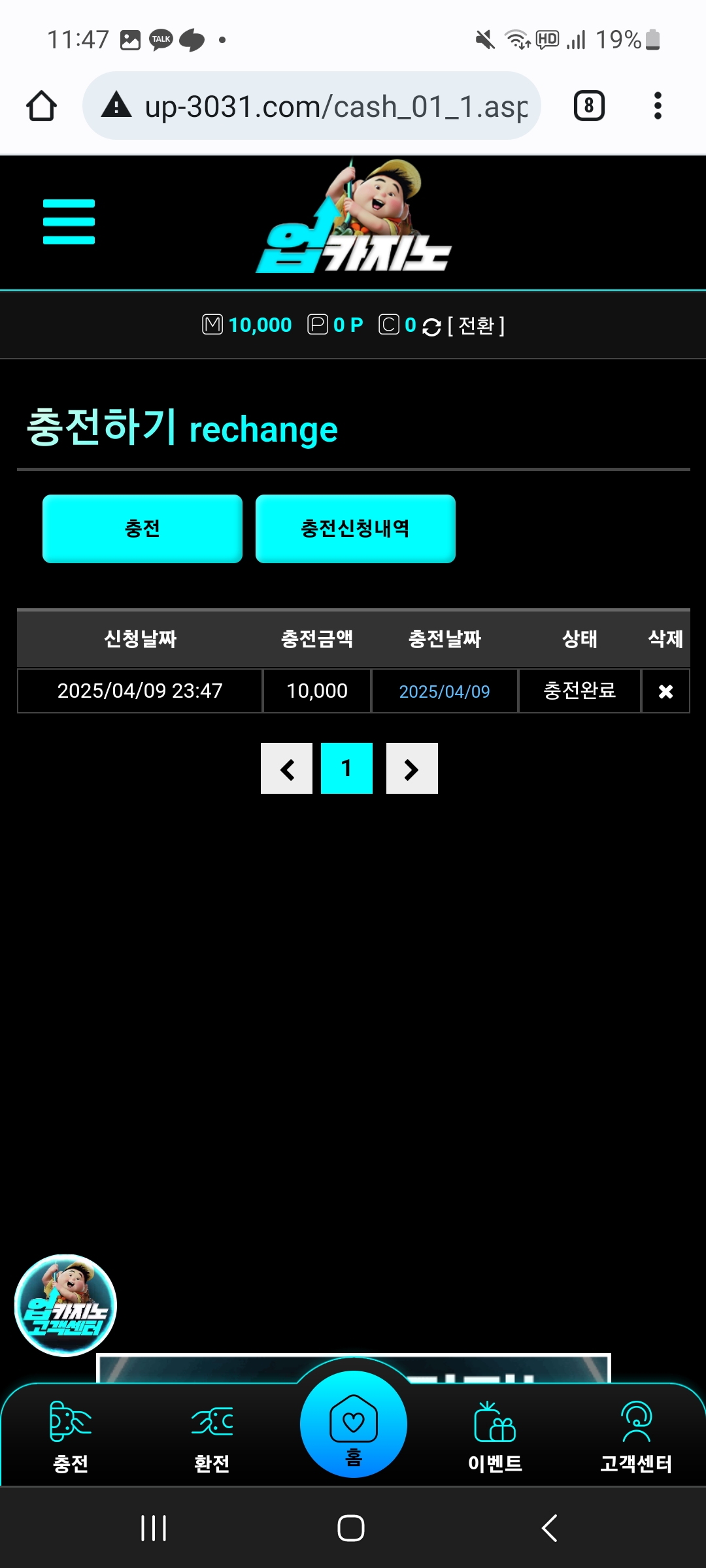Open the browser overflow menu

[657, 106]
